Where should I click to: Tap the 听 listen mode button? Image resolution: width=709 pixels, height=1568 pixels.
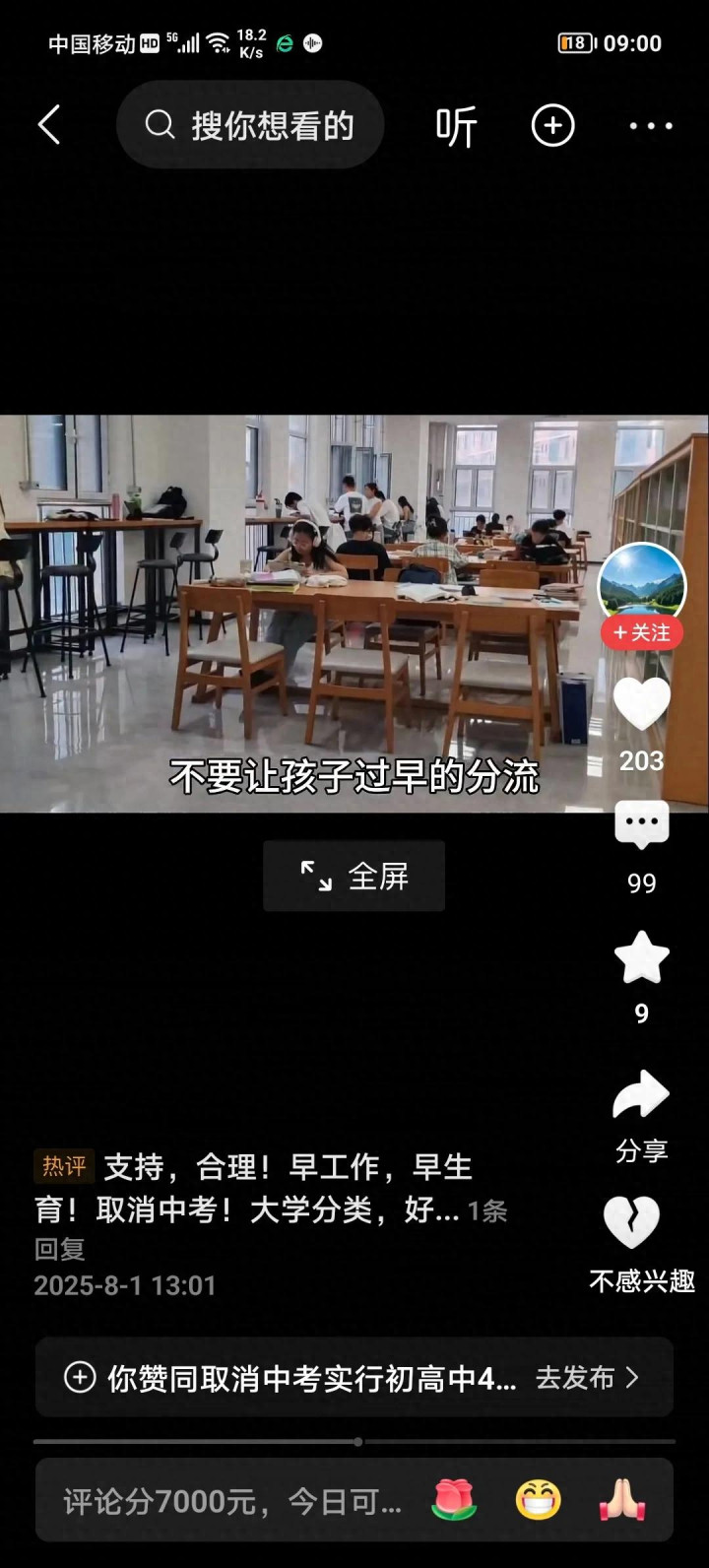point(456,126)
